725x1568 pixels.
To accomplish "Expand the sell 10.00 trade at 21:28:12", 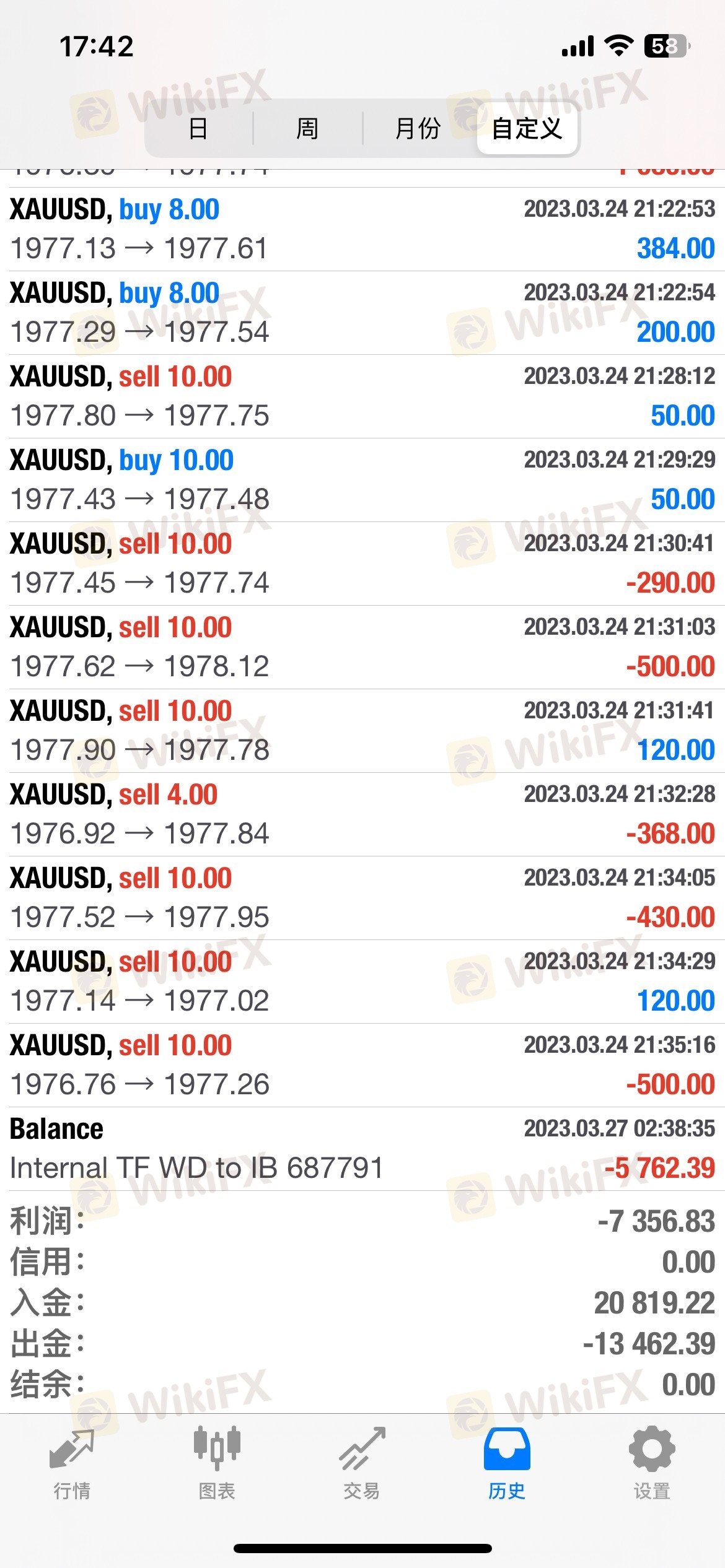I will (362, 396).
